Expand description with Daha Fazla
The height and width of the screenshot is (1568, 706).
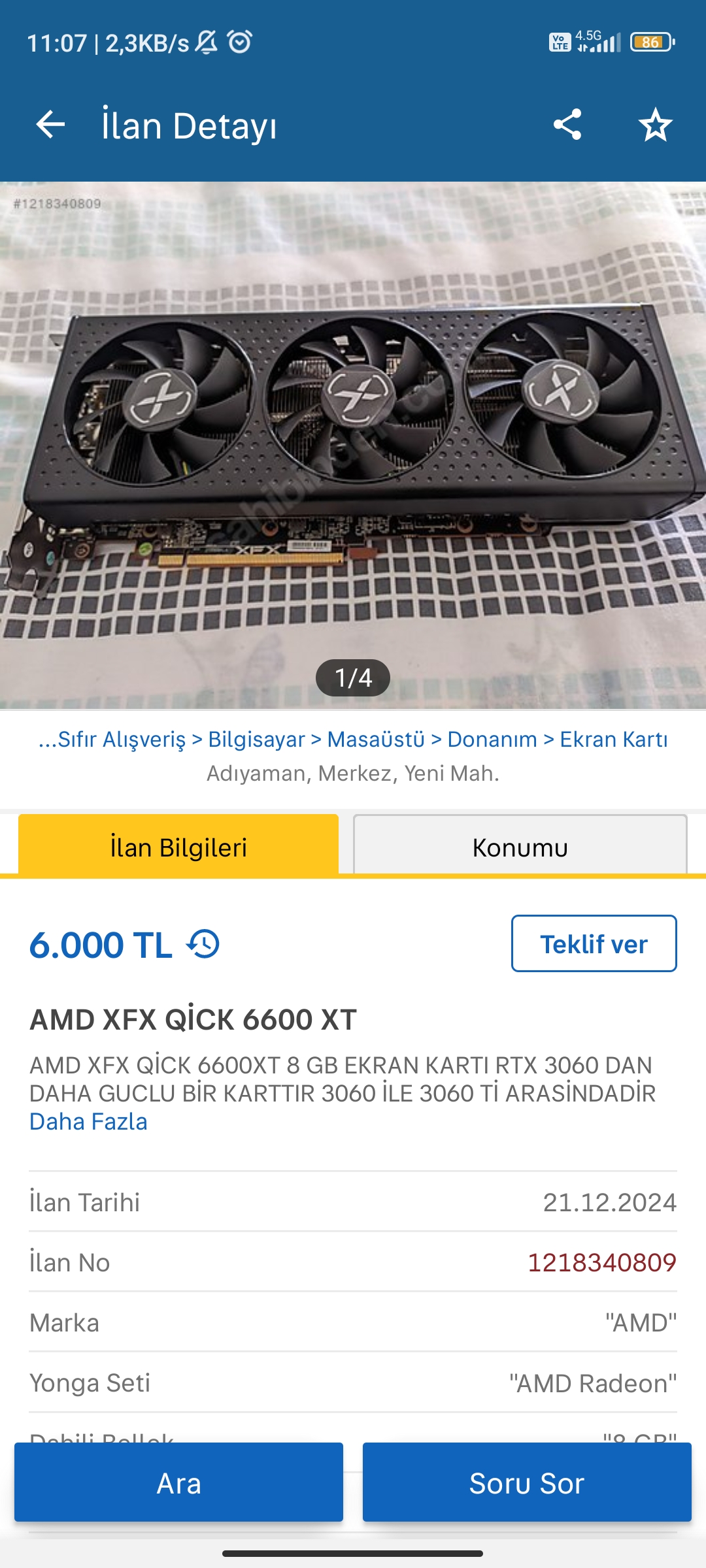click(88, 1122)
